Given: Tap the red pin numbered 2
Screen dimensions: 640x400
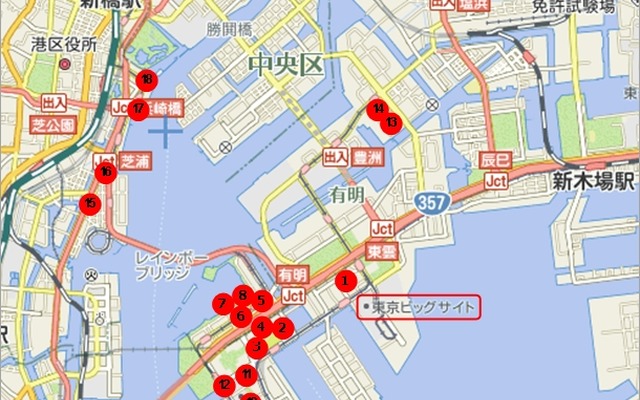Looking at the screenshot, I should pos(282,326).
